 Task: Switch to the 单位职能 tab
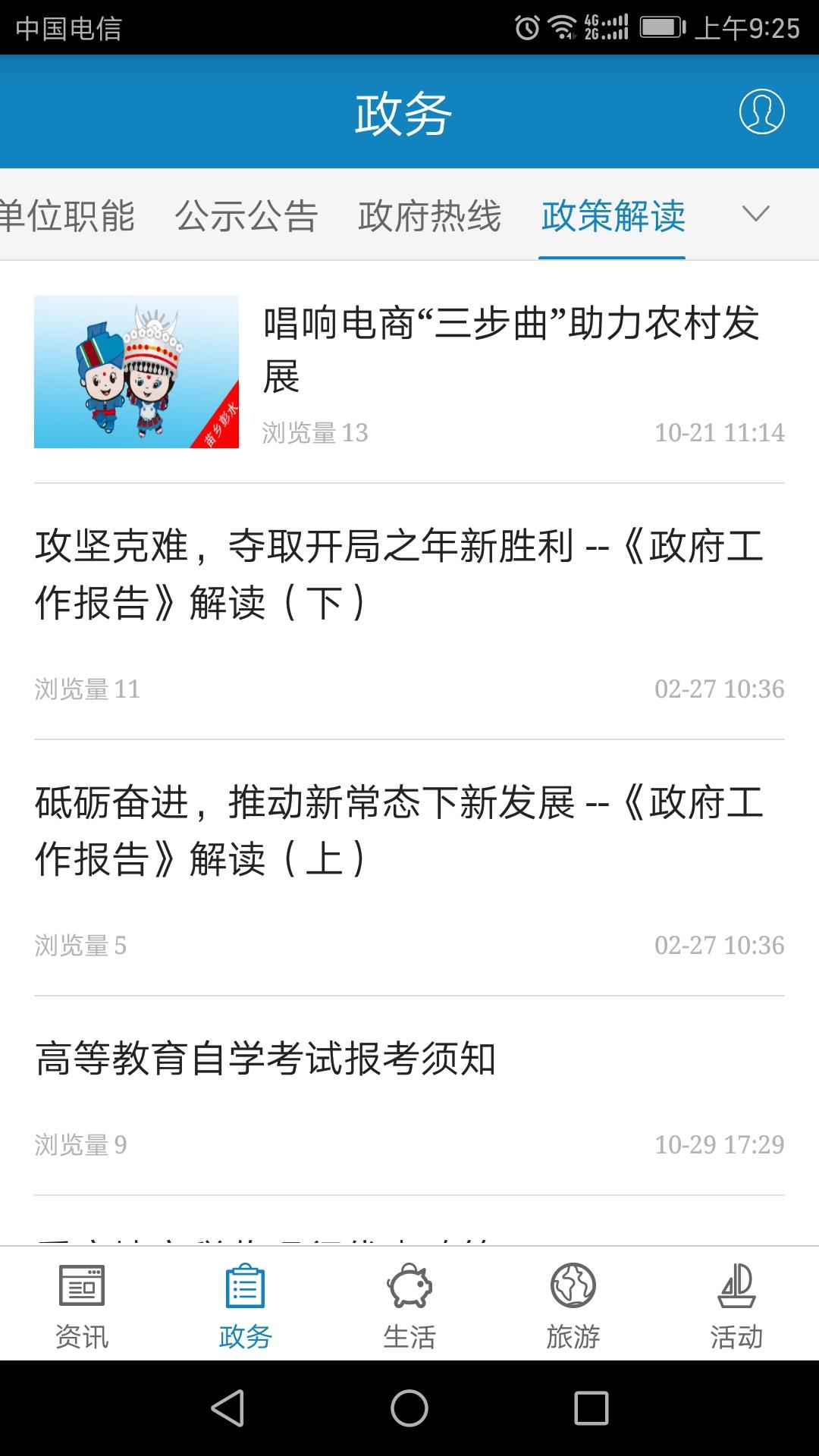pyautogui.click(x=67, y=216)
